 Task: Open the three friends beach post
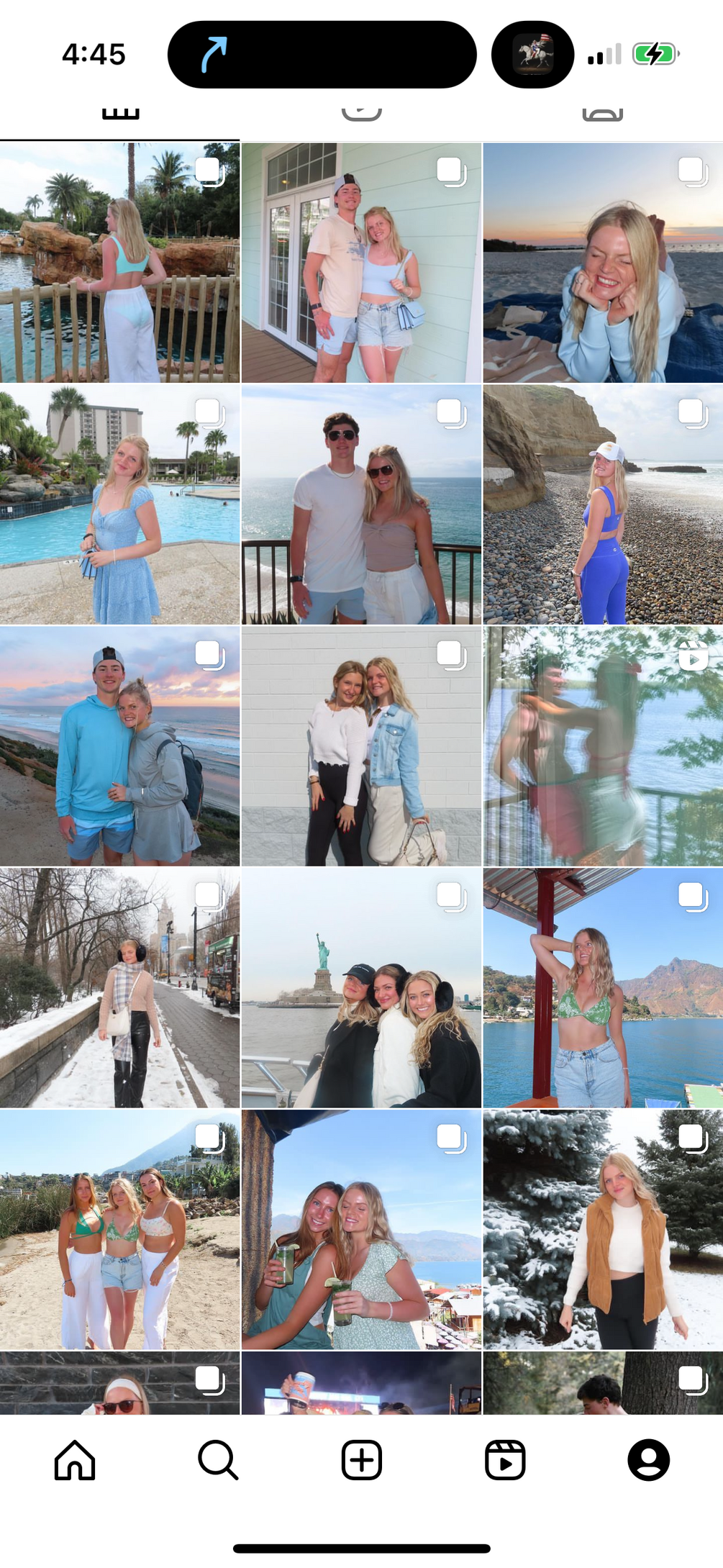(x=119, y=1229)
